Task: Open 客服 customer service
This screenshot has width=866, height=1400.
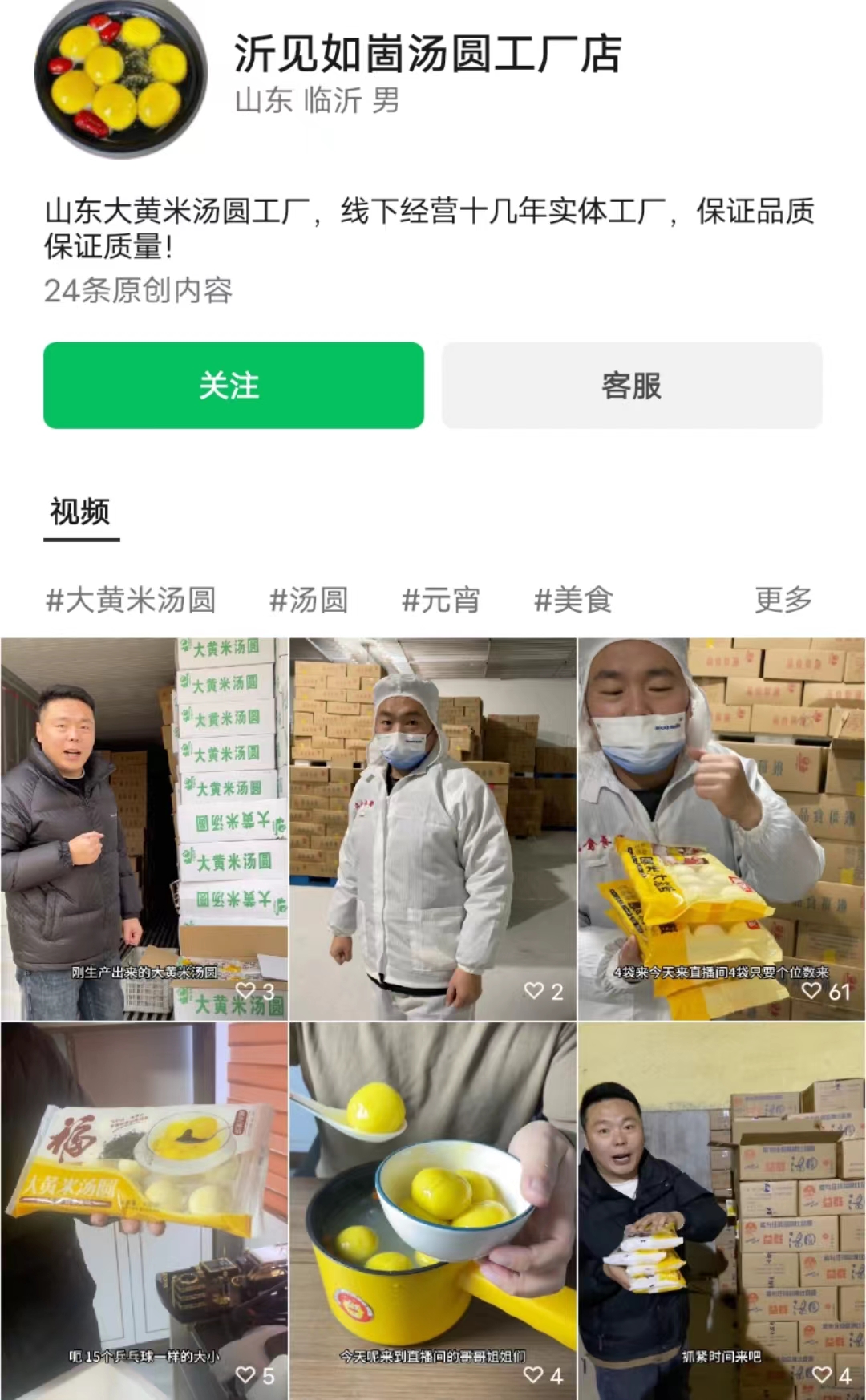Action: tap(632, 386)
